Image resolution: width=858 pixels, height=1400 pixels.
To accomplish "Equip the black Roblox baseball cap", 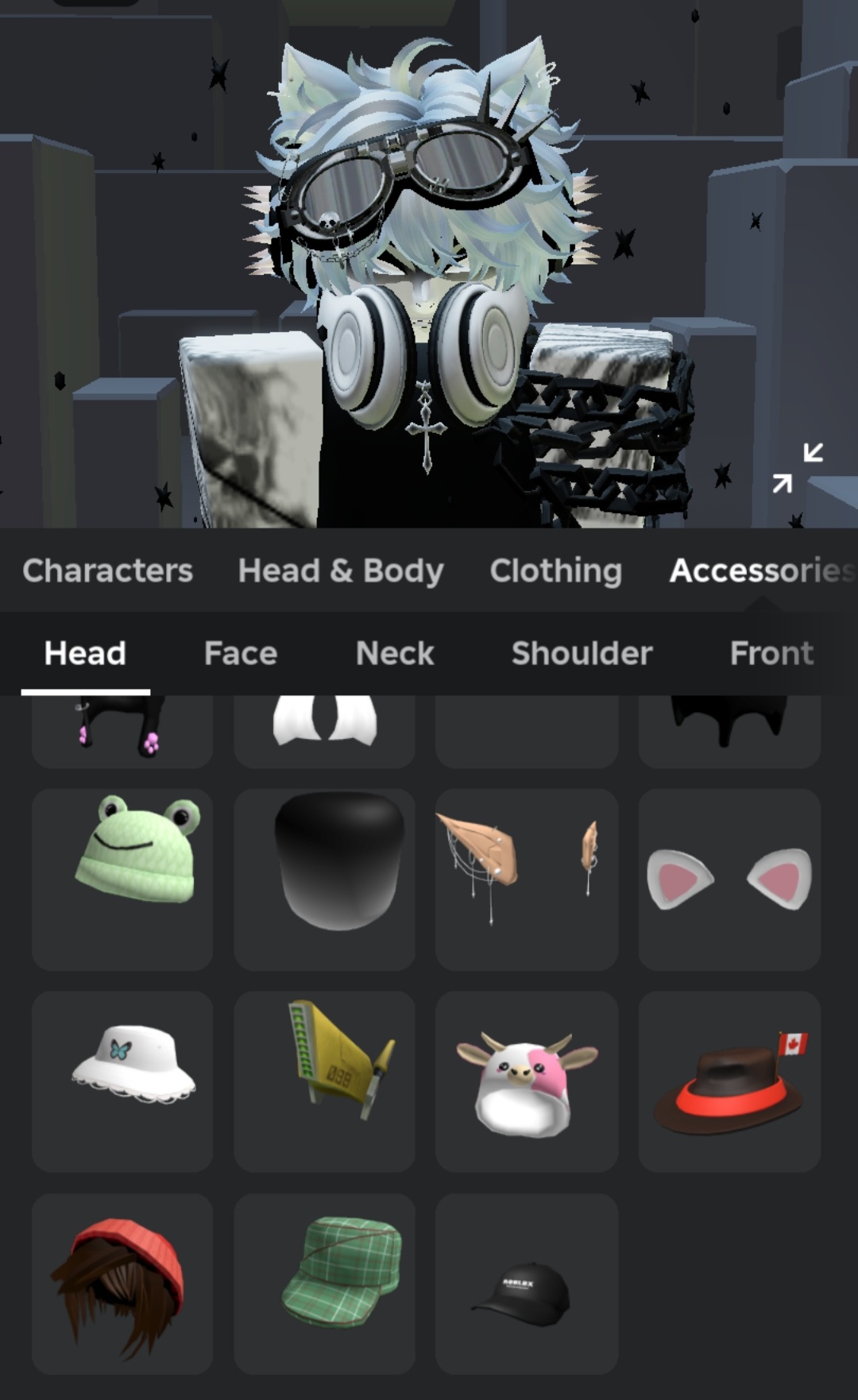I will (527, 1283).
